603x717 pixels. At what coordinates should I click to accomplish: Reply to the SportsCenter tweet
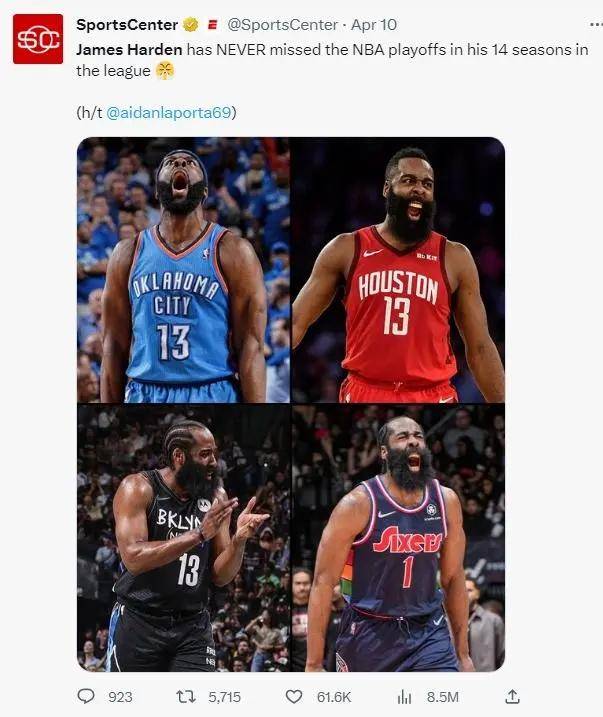(86, 696)
